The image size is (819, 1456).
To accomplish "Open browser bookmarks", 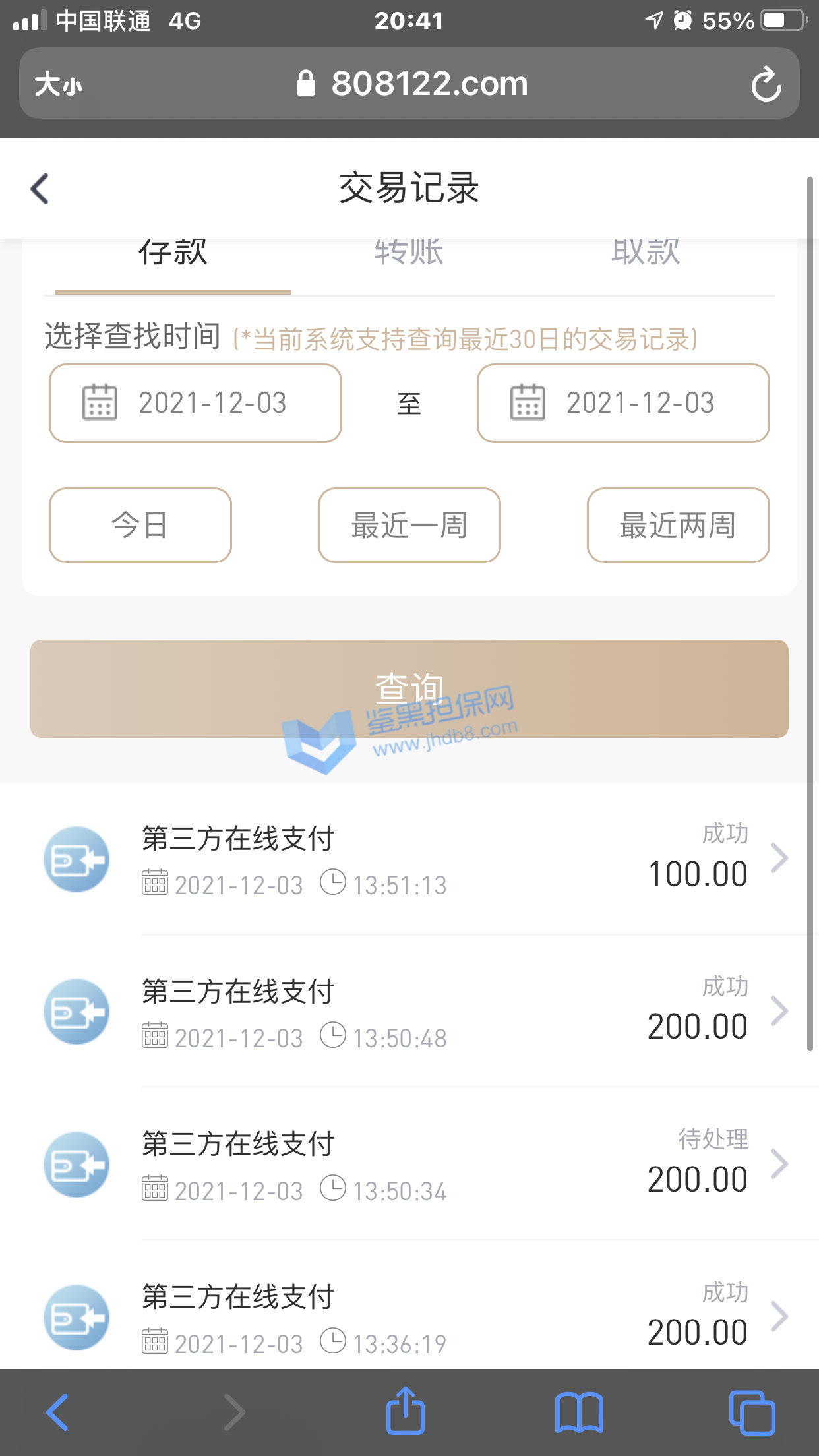I will point(578,1412).
